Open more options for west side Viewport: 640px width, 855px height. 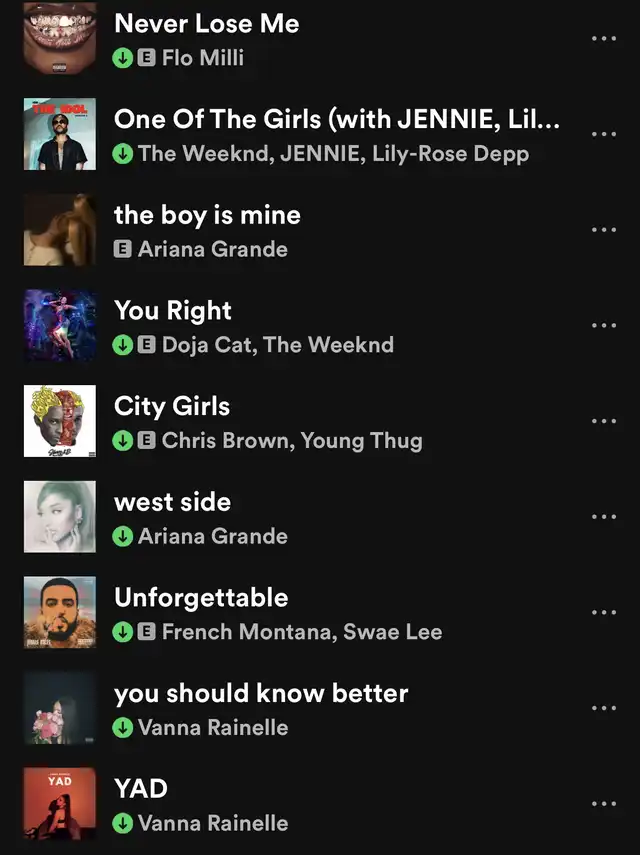click(x=604, y=517)
